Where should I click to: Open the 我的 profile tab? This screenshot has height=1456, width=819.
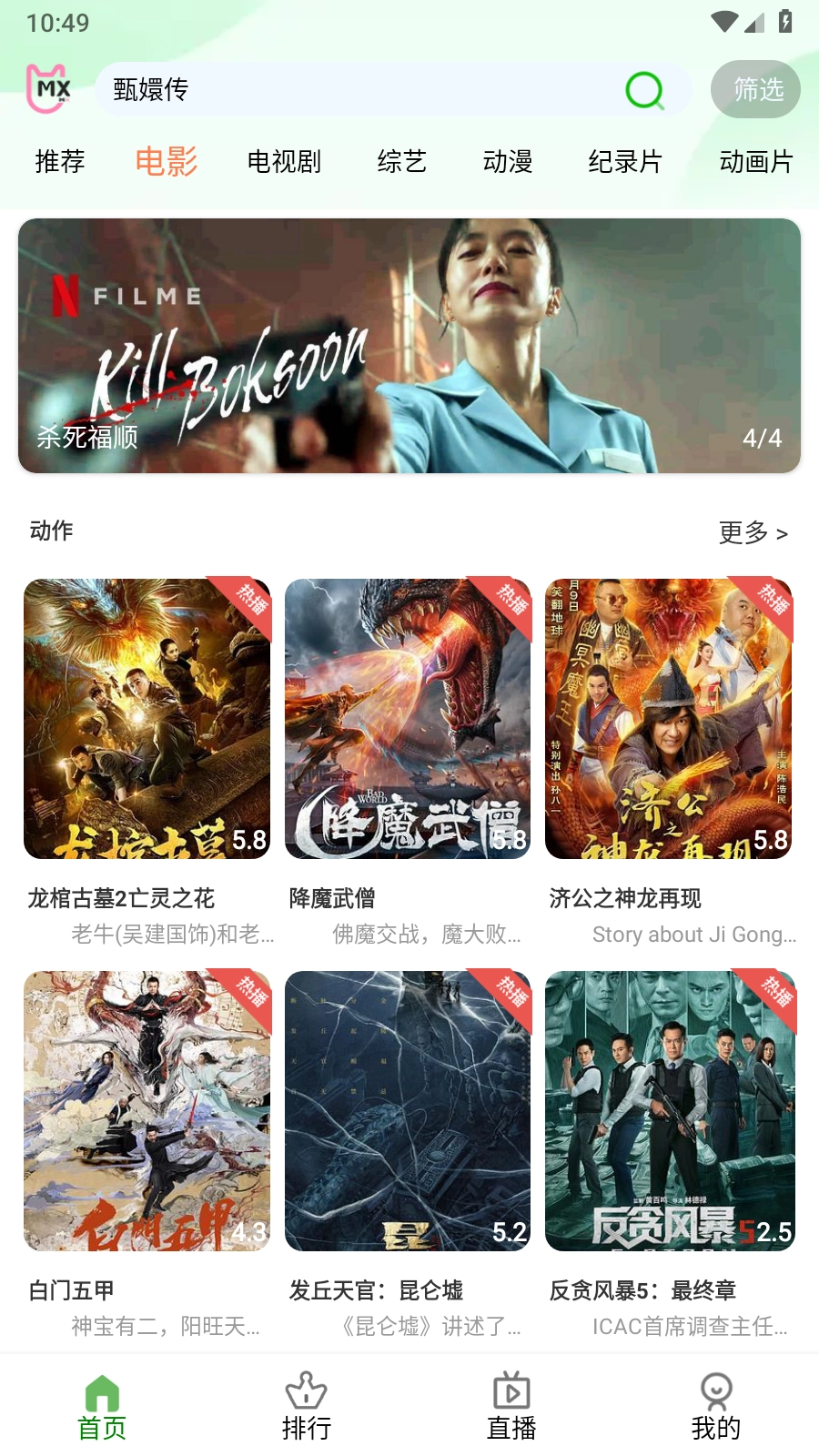[x=716, y=1406]
